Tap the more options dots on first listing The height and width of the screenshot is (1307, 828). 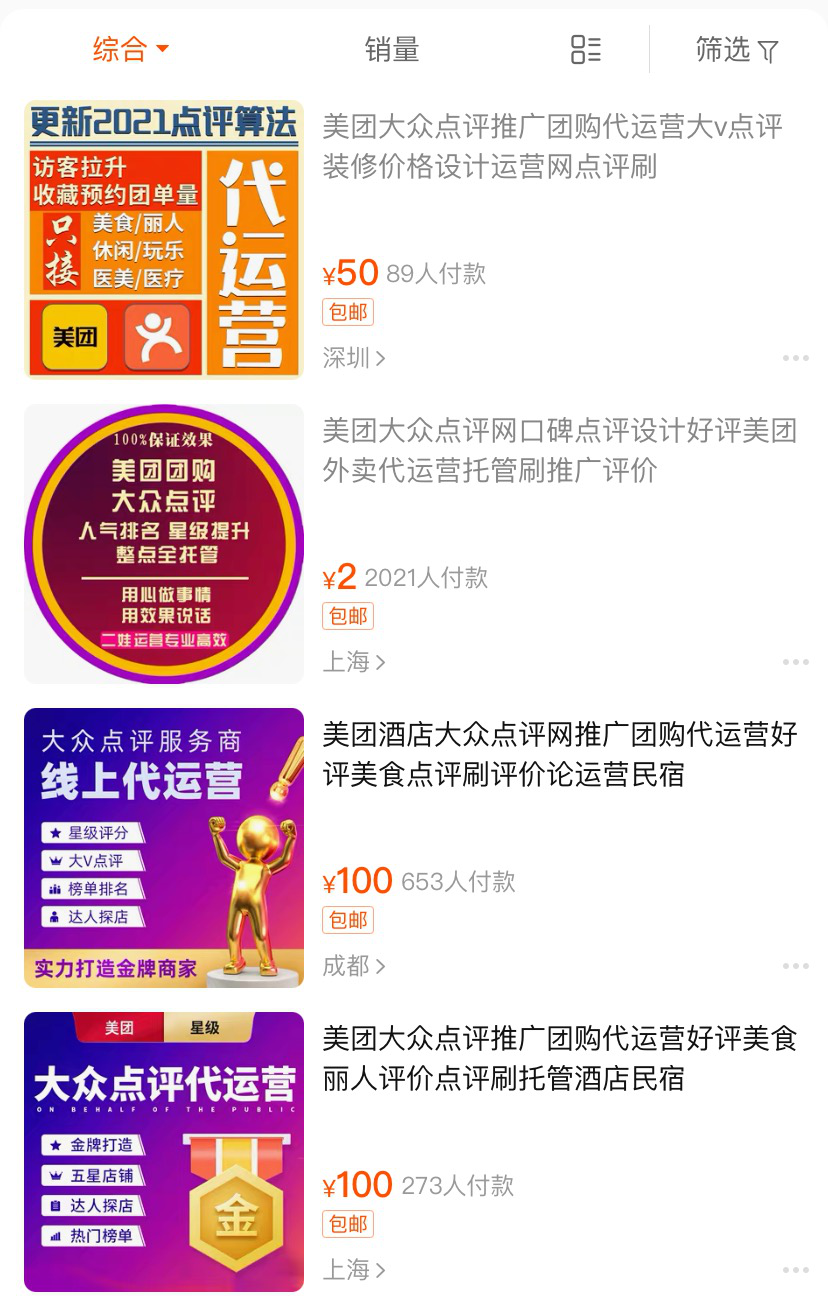[796, 357]
